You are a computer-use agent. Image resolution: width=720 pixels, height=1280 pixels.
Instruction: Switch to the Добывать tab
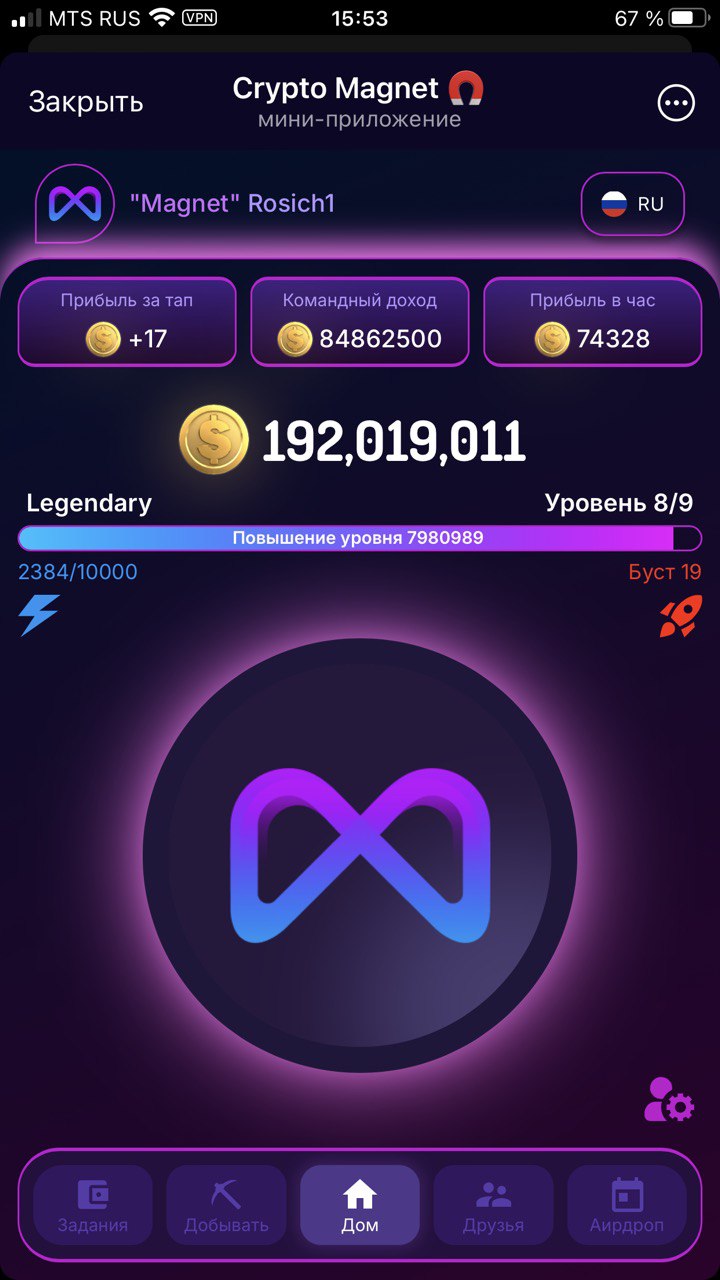click(226, 1205)
